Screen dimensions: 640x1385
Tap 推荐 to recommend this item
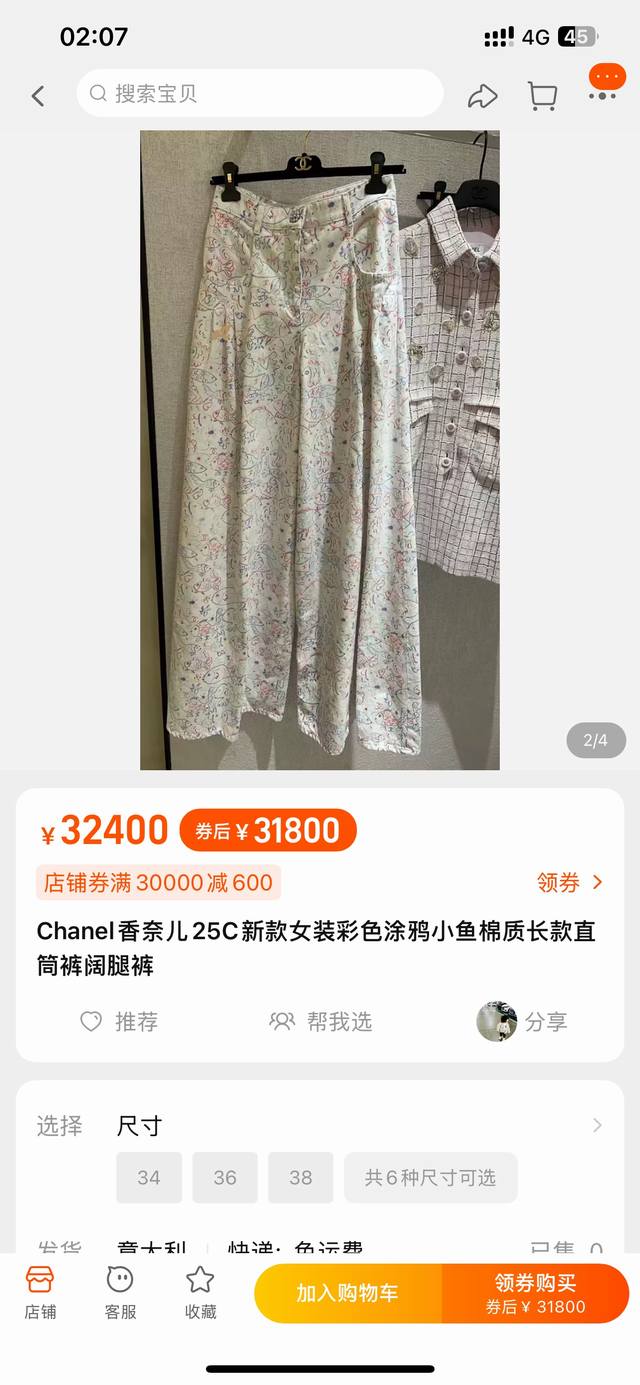119,1021
